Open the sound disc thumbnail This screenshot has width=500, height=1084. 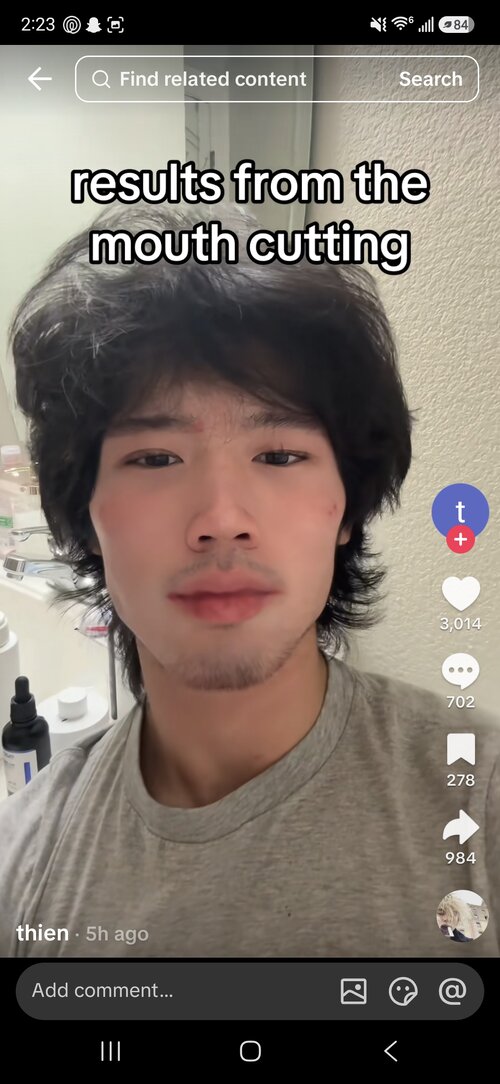click(x=462, y=915)
